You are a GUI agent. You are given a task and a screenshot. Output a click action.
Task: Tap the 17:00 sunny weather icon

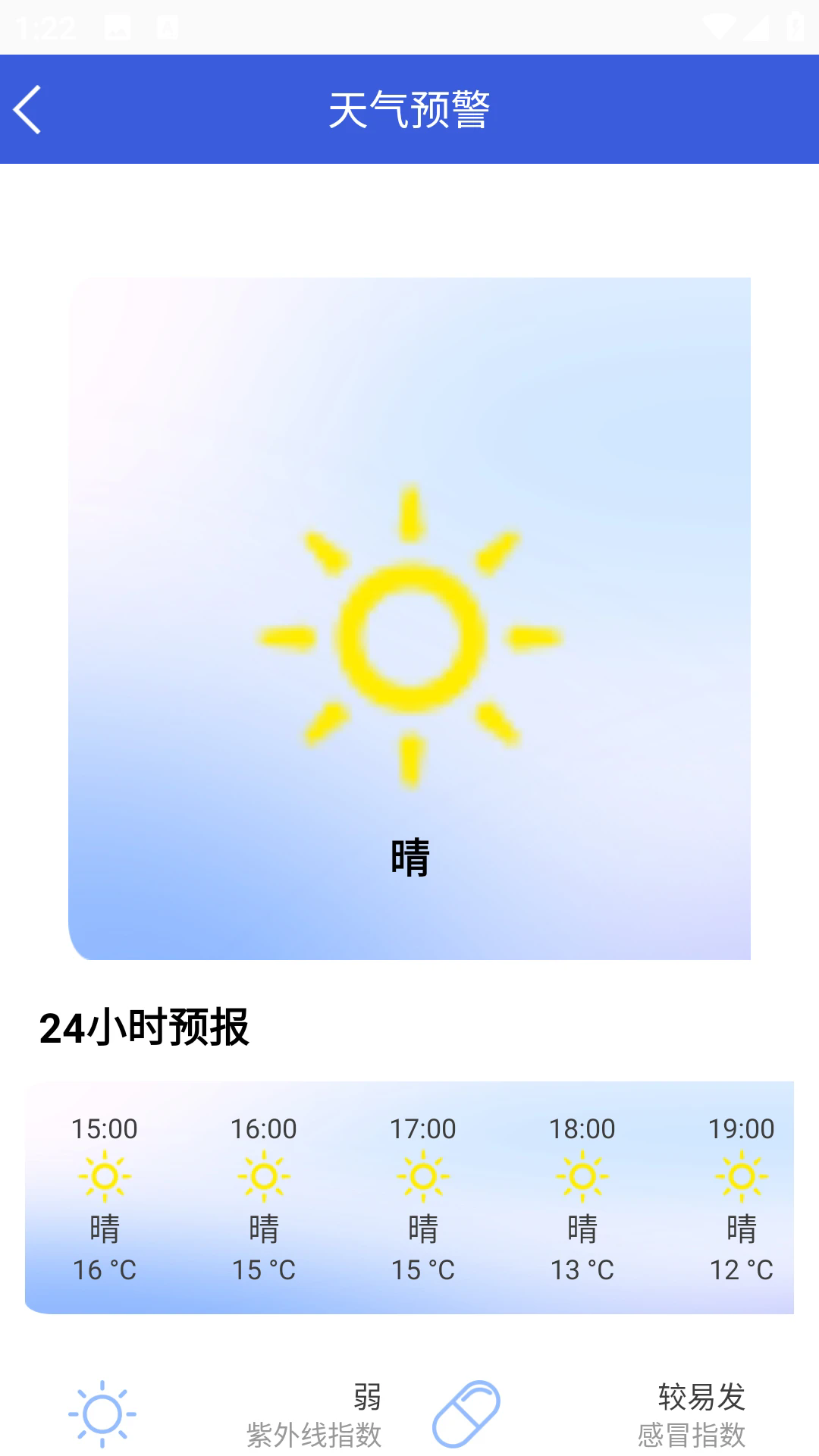pyautogui.click(x=423, y=1176)
